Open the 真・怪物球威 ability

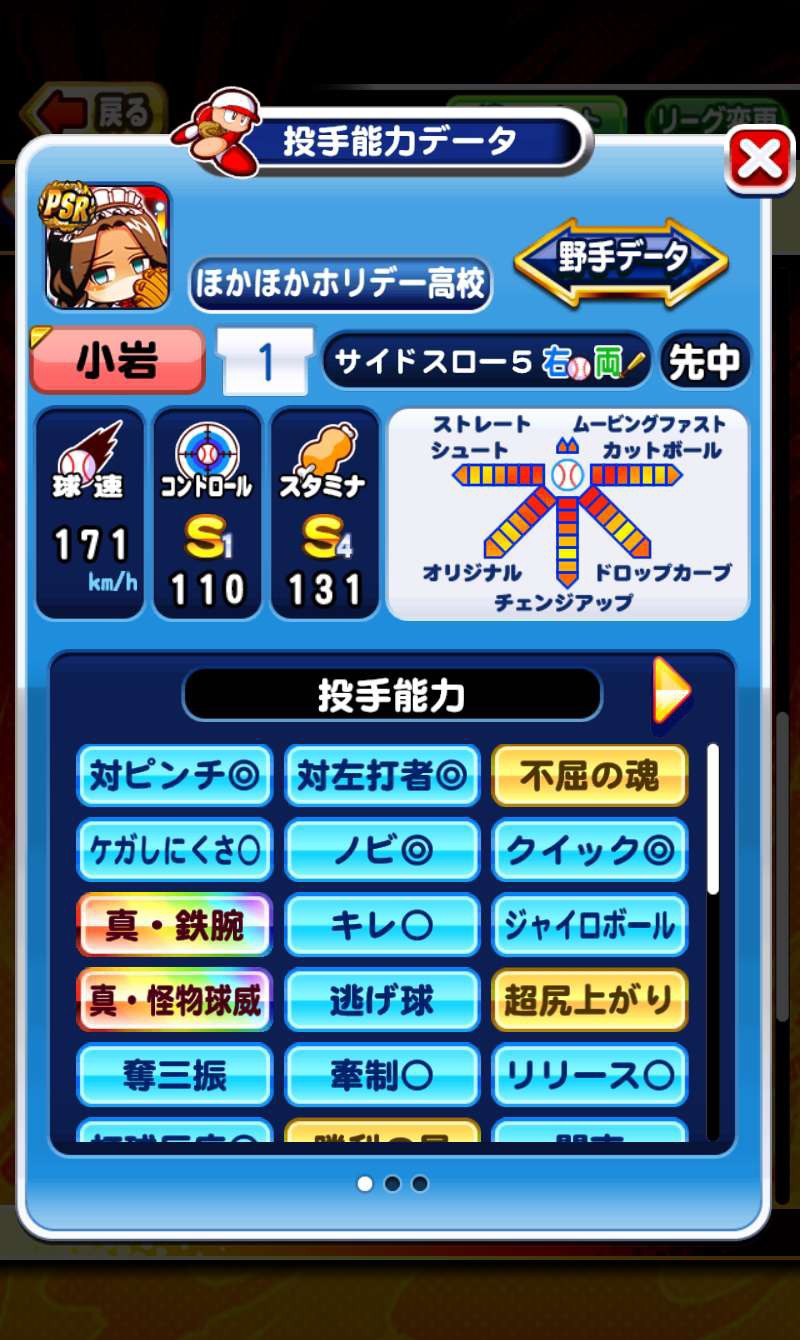[x=174, y=1000]
